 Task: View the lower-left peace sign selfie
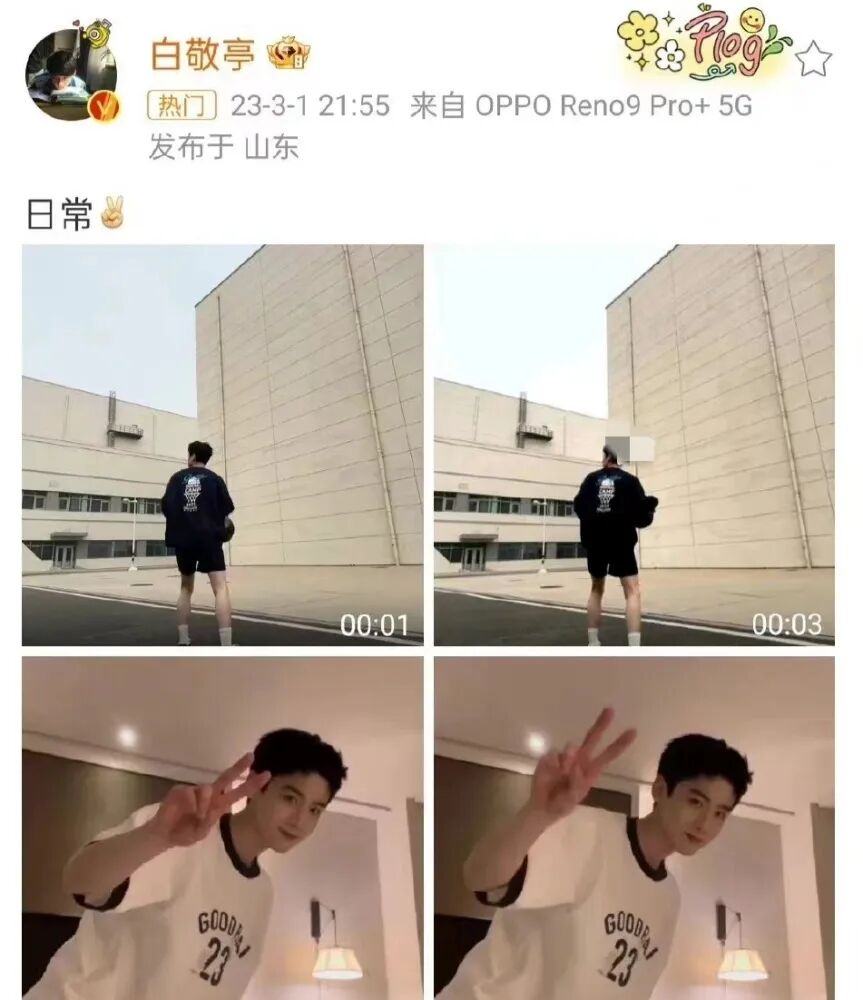point(222,828)
